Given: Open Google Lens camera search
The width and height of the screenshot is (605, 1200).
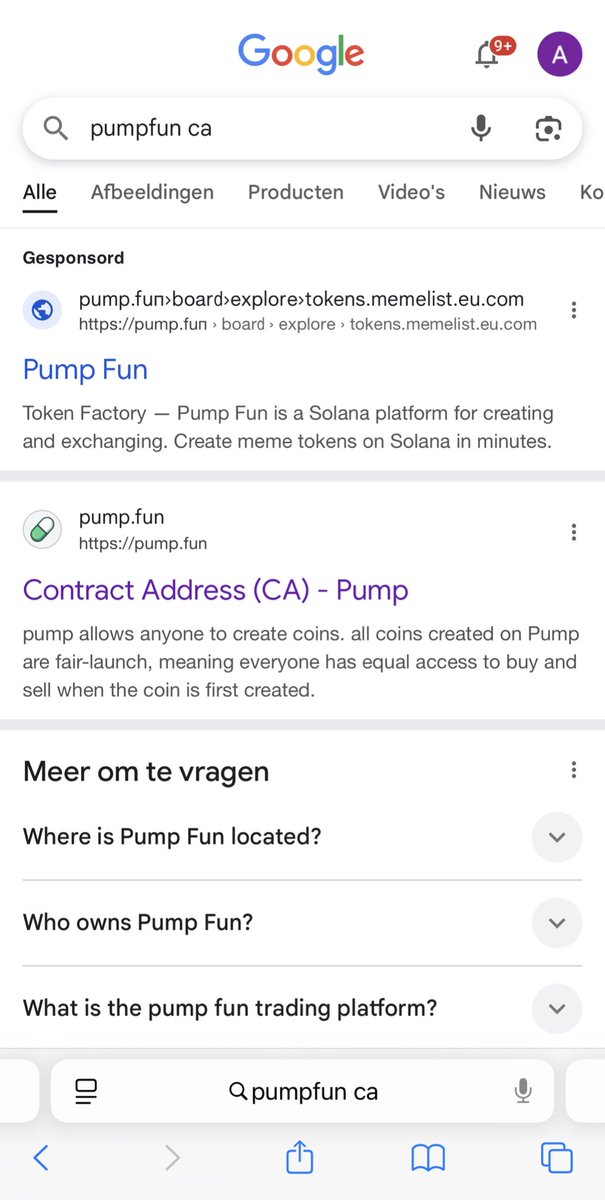Looking at the screenshot, I should 548,129.
